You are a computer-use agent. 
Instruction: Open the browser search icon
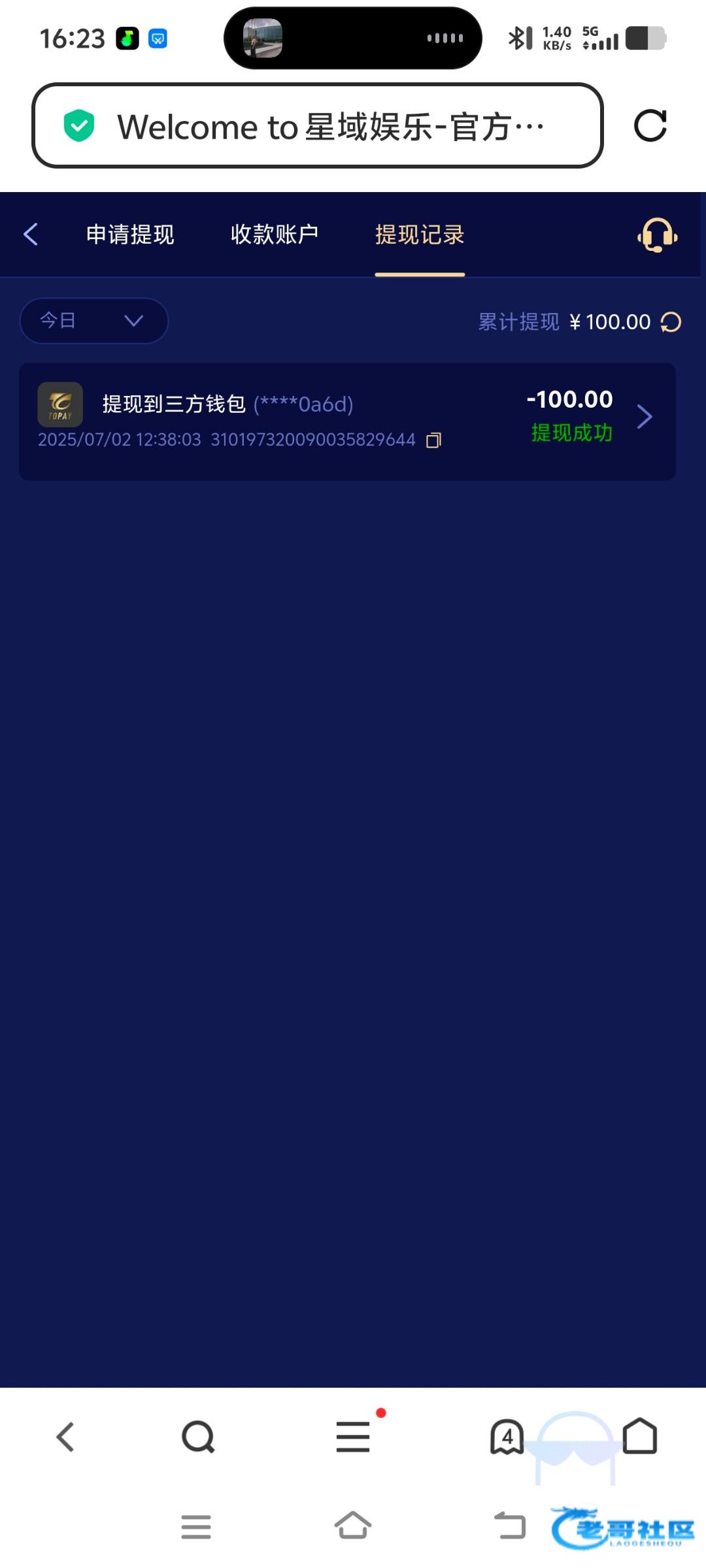198,1437
